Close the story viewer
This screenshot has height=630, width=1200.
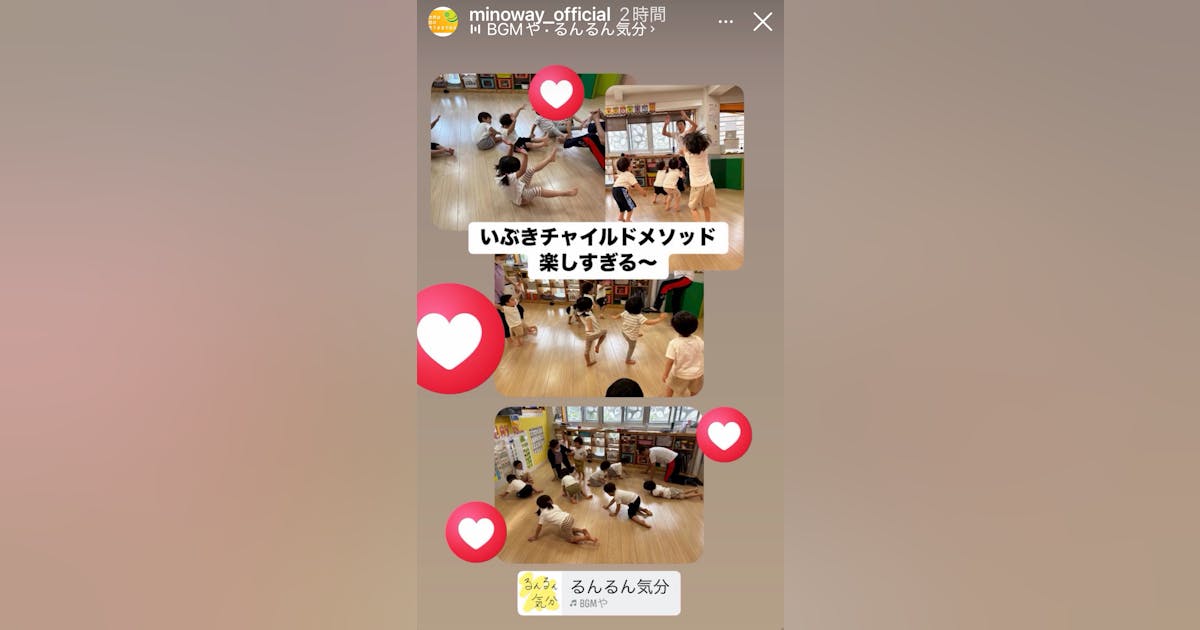coord(762,22)
